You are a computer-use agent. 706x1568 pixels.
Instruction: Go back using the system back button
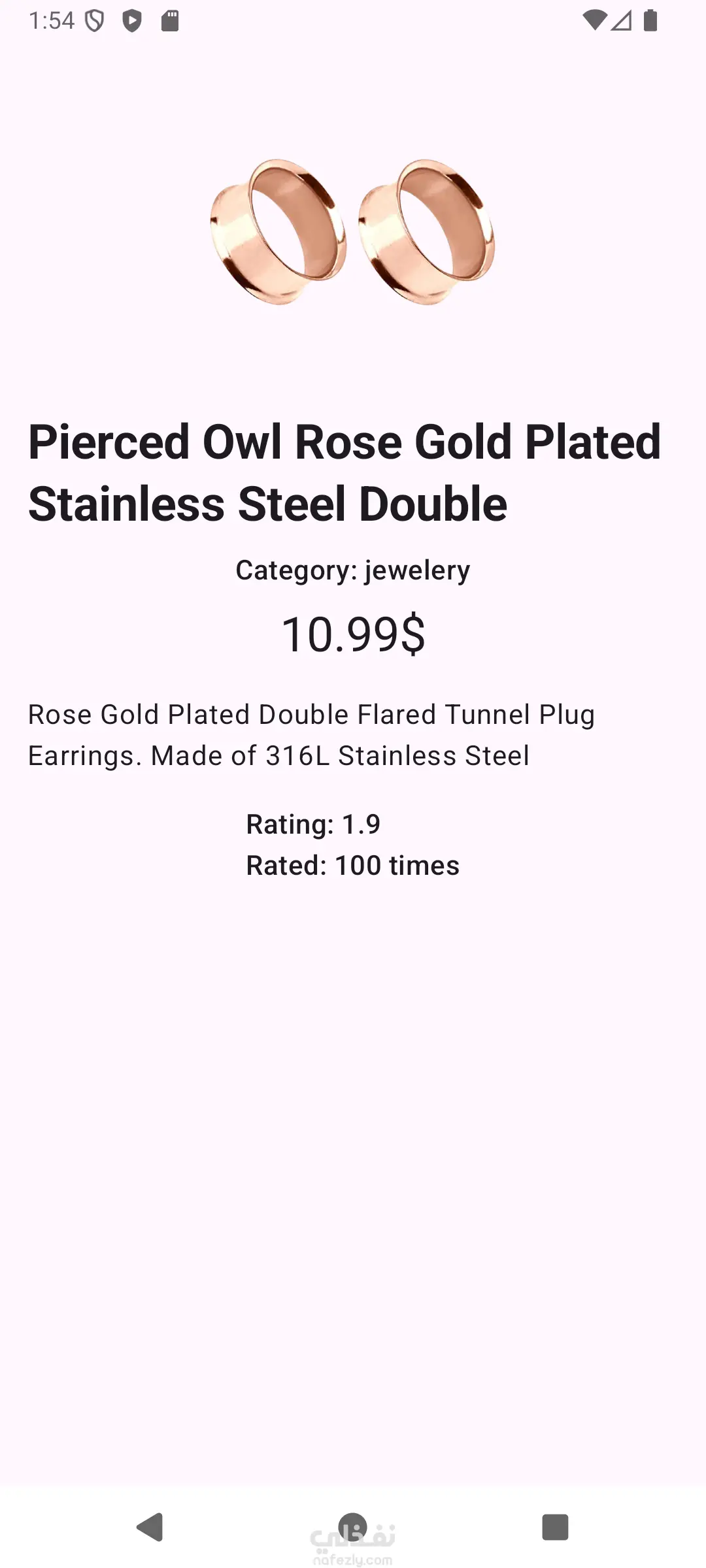coord(150,1527)
